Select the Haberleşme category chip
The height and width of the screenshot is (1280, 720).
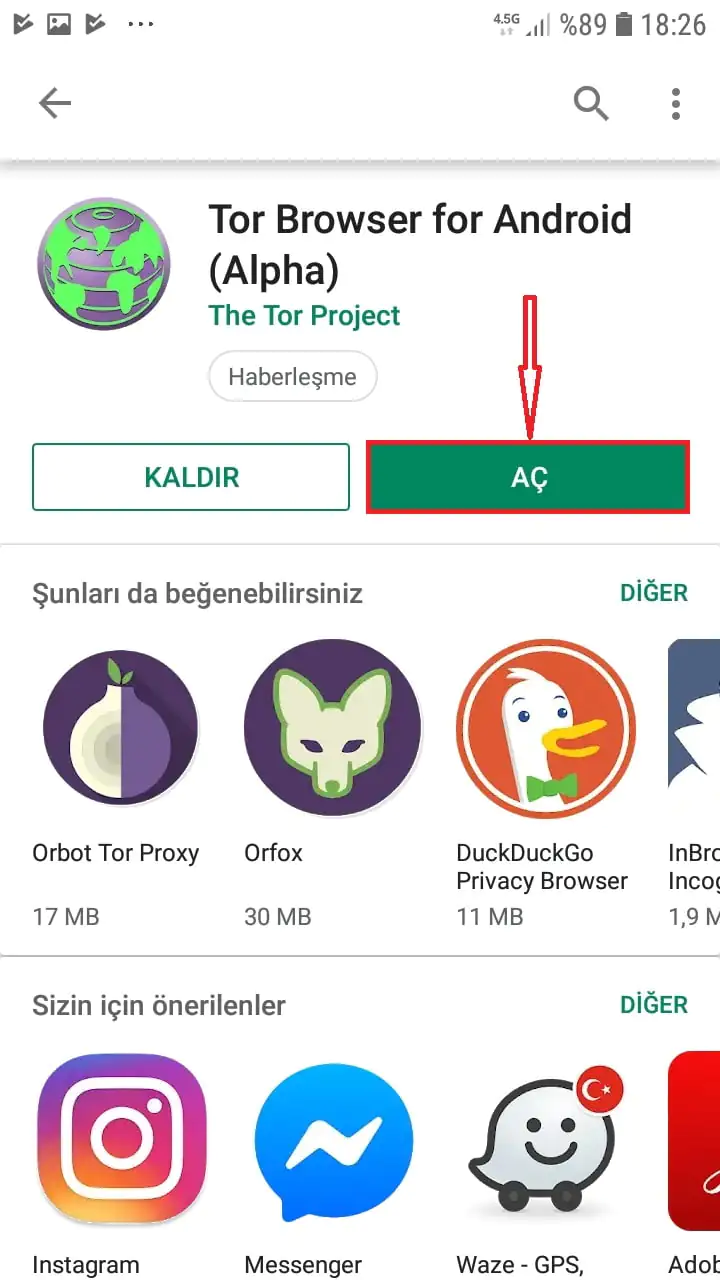click(x=292, y=377)
